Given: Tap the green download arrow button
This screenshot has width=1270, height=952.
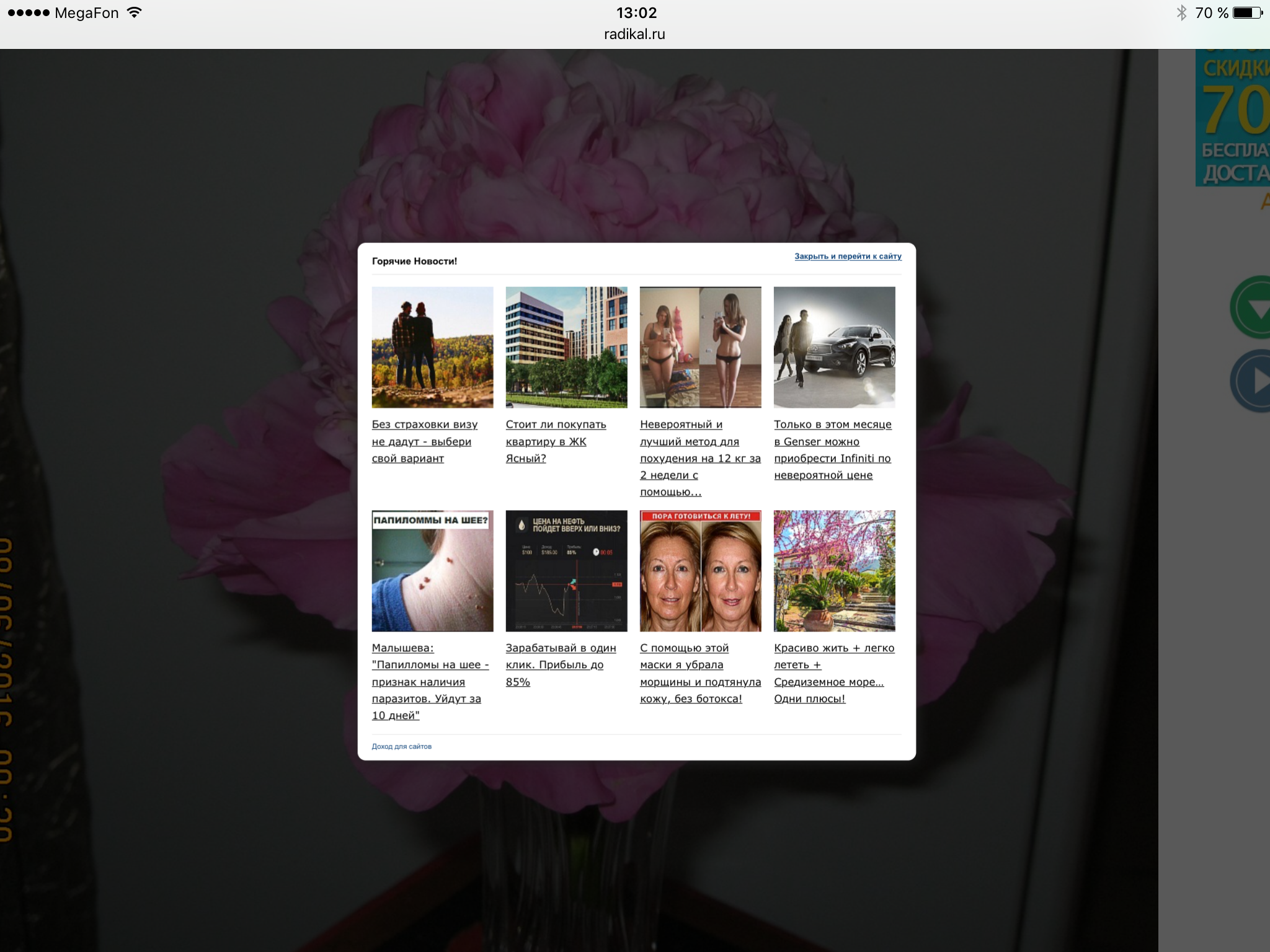Looking at the screenshot, I should click(x=1253, y=308).
